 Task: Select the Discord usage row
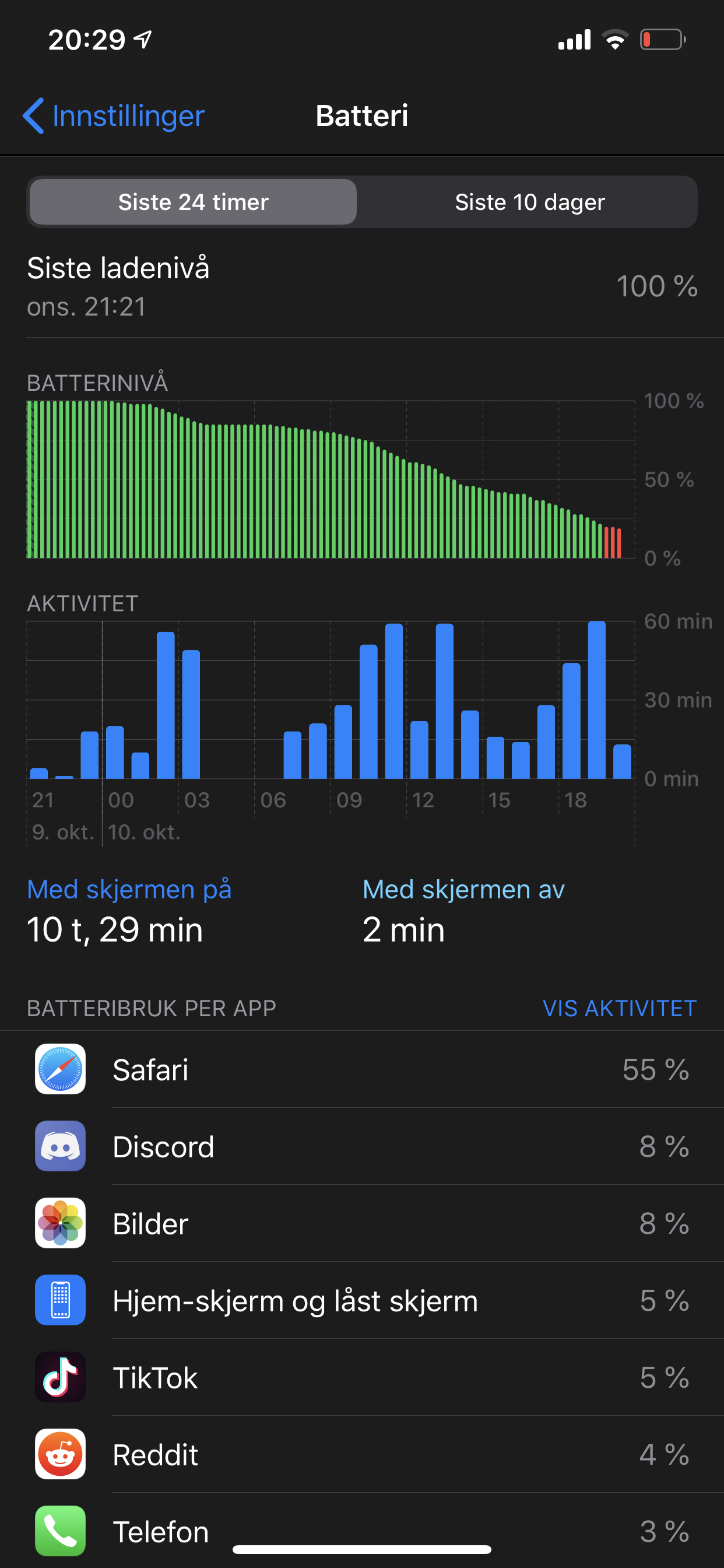tap(362, 1146)
